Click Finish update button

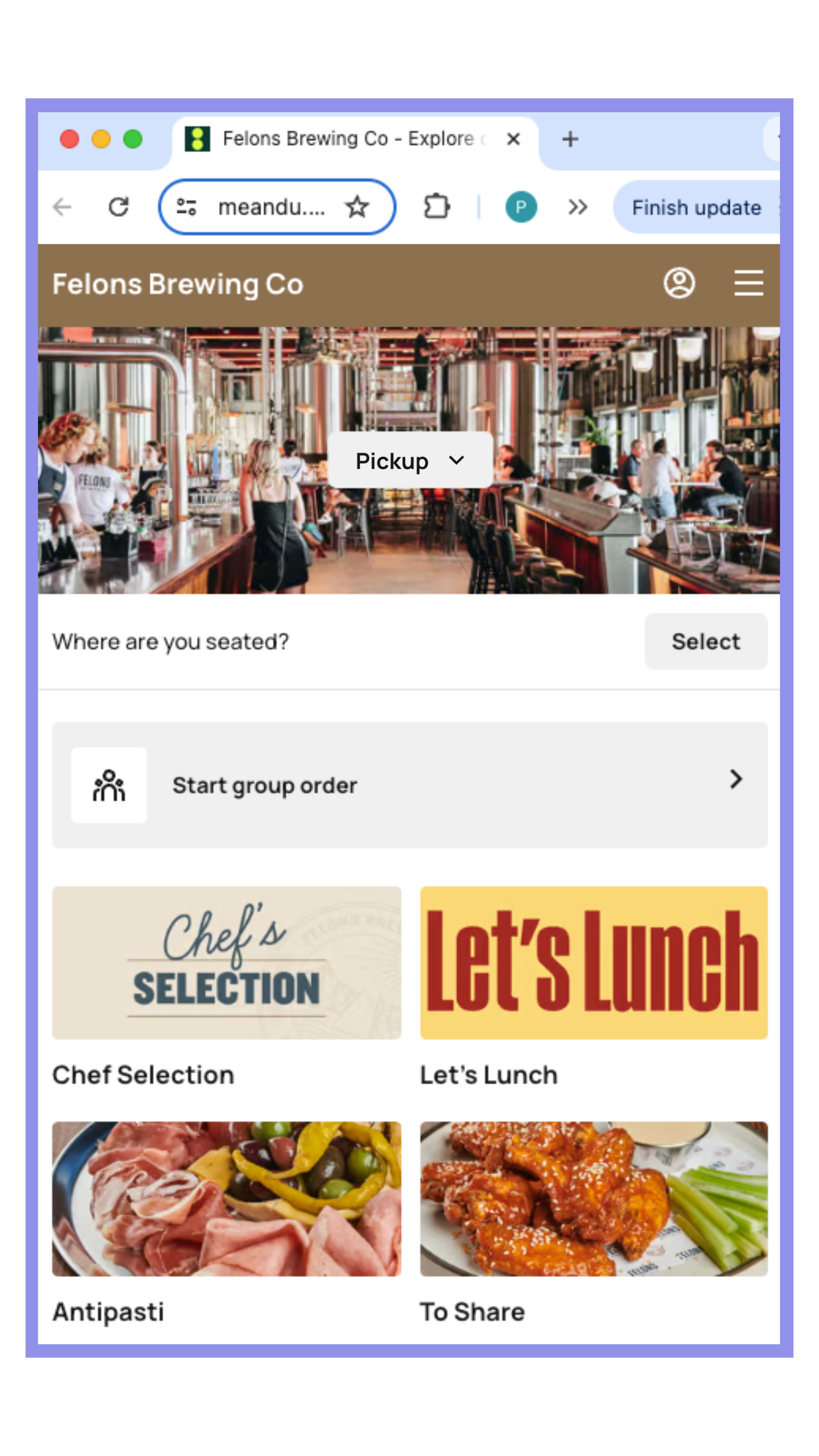(x=696, y=207)
